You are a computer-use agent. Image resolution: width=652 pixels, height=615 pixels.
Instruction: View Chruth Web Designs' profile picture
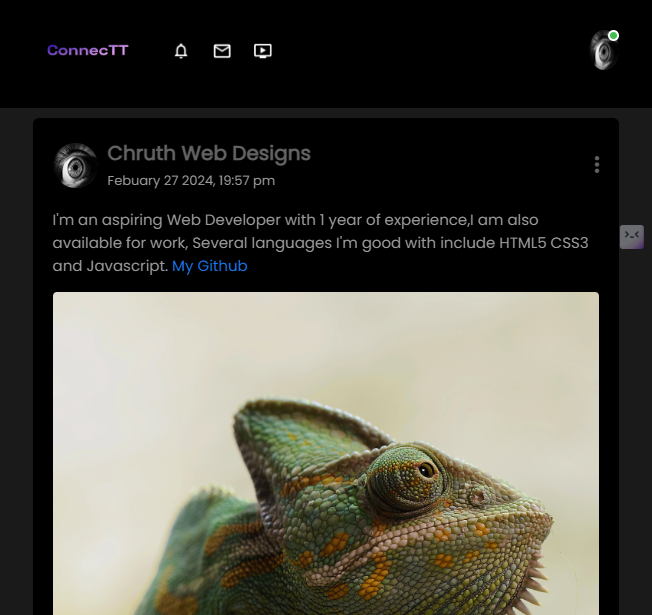coord(75,166)
